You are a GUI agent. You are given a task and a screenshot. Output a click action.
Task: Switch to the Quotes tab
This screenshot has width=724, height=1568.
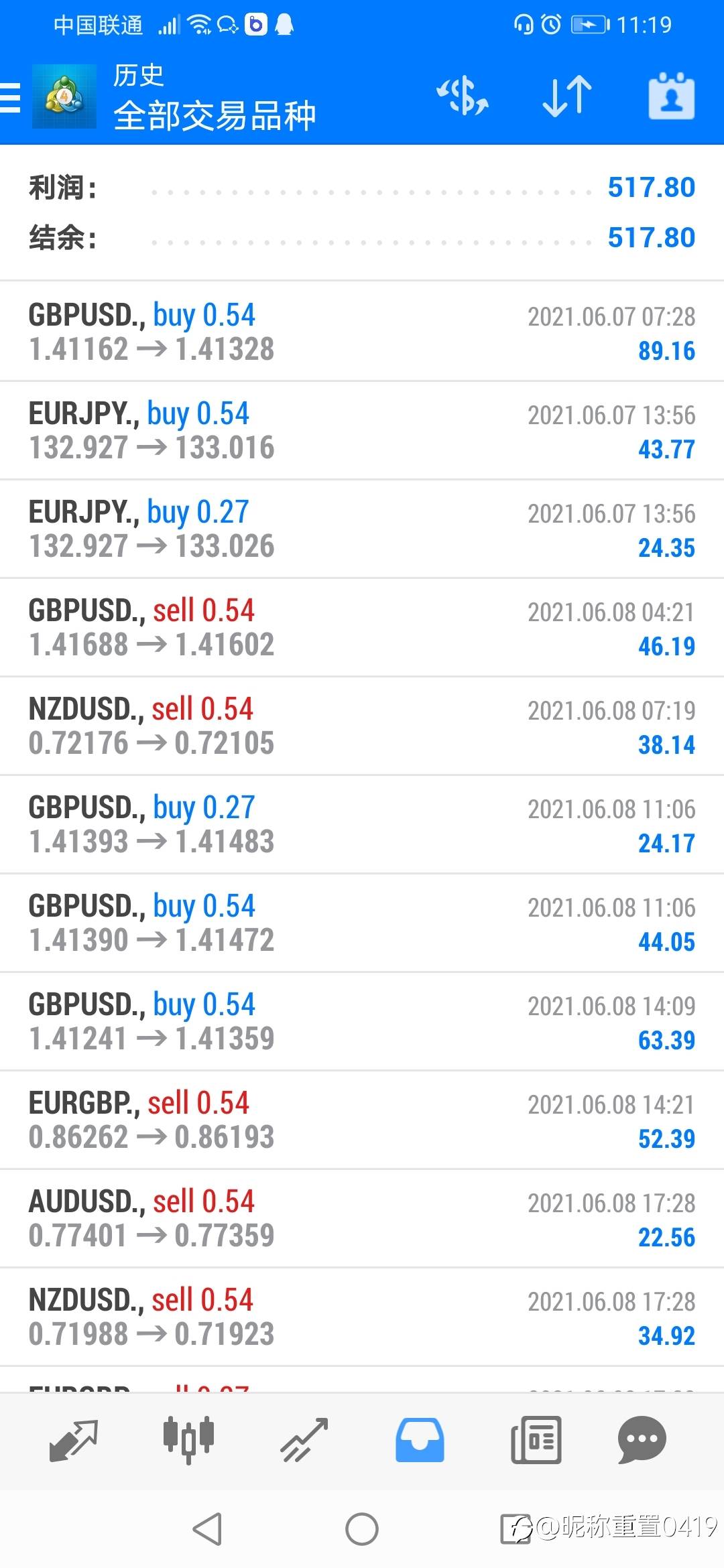[x=73, y=1440]
